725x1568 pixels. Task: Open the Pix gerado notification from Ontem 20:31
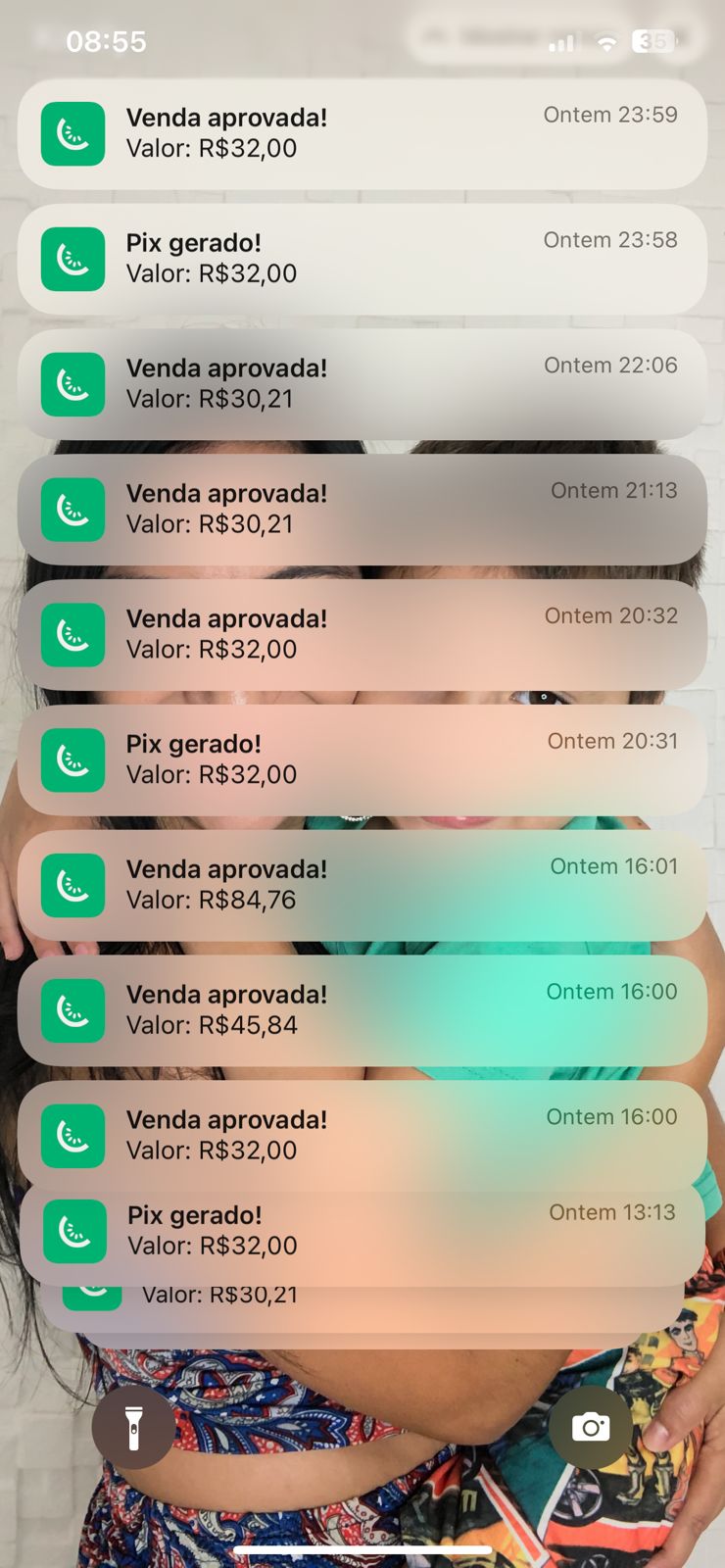point(362,760)
